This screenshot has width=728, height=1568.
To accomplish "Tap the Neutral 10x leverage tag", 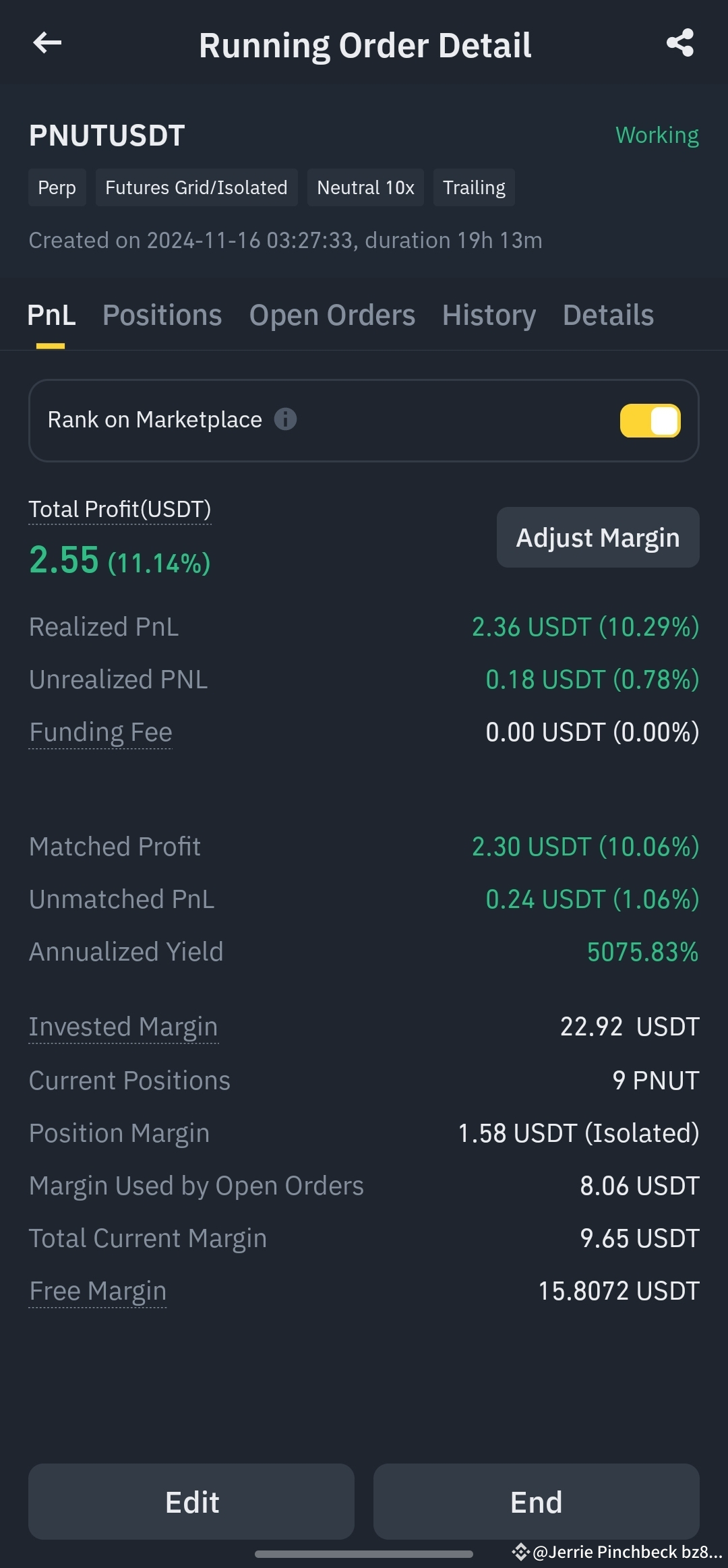I will click(365, 187).
